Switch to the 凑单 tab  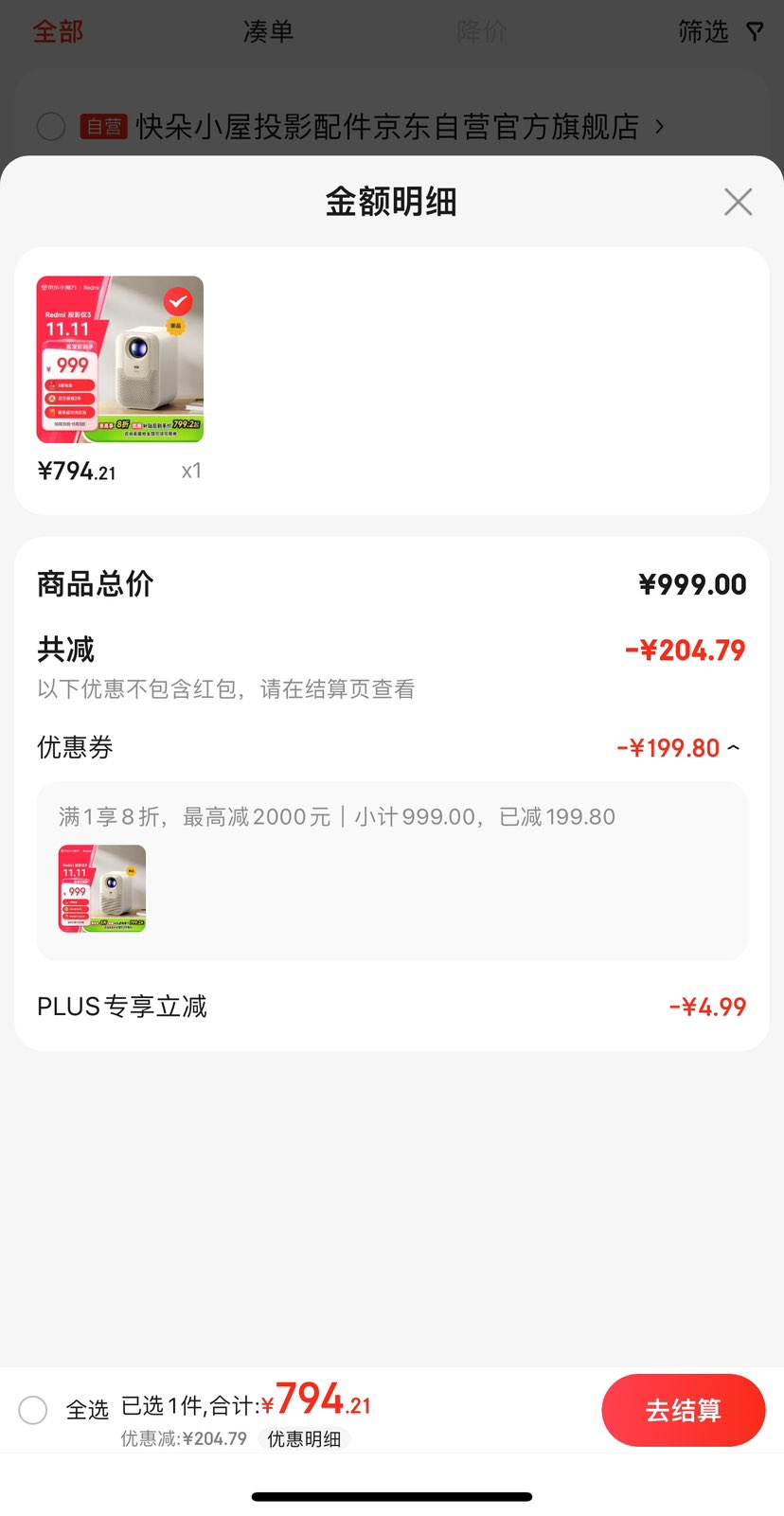click(x=268, y=31)
